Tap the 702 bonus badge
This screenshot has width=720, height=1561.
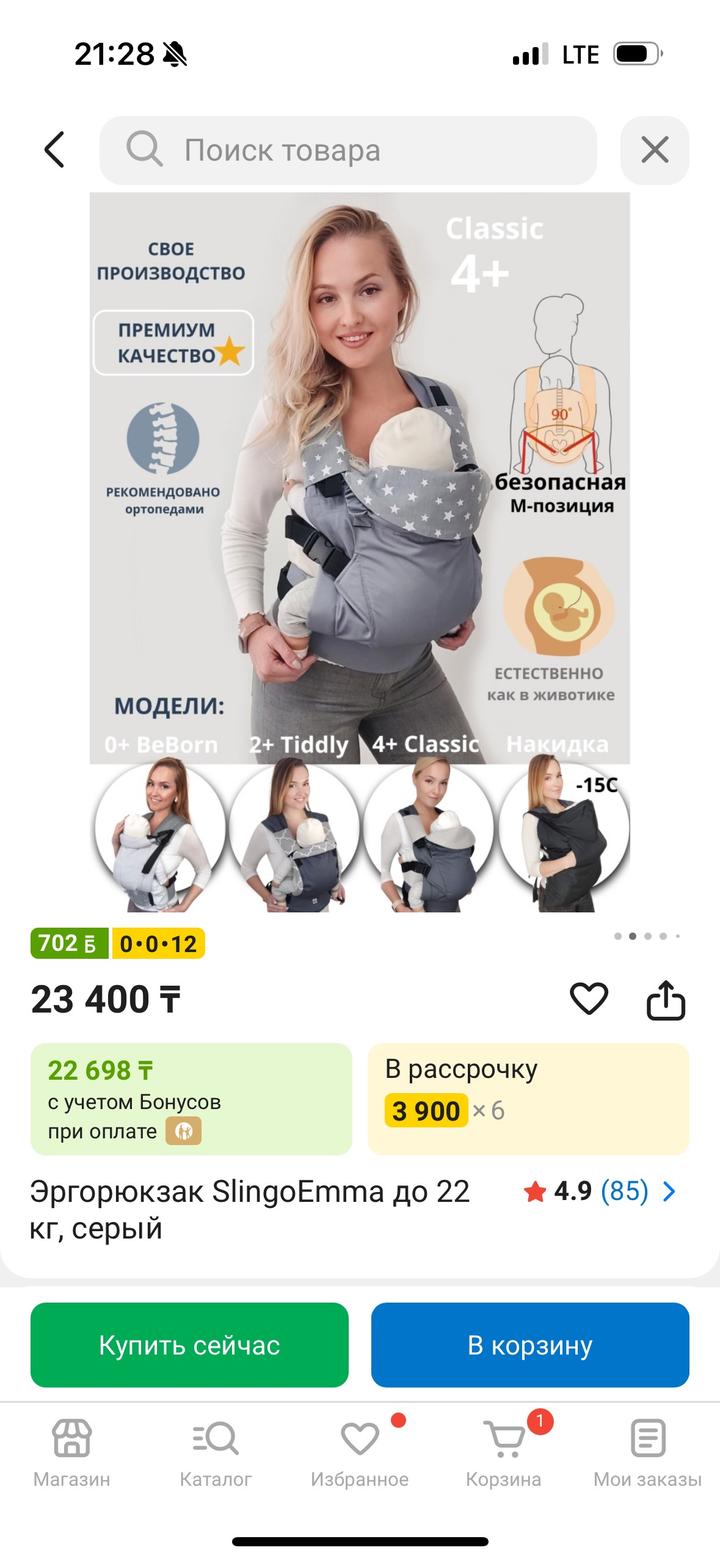point(69,943)
